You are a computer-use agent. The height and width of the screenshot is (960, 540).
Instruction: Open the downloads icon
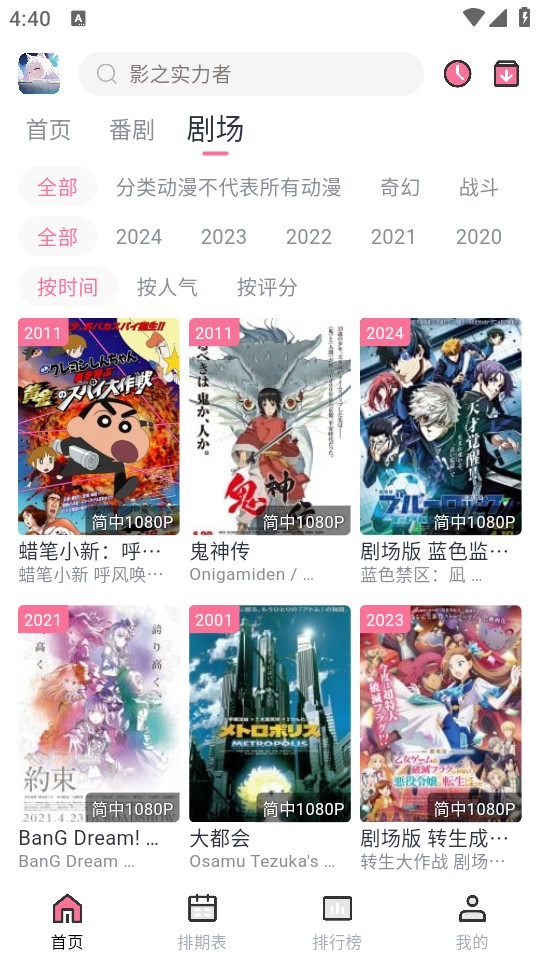[x=506, y=73]
